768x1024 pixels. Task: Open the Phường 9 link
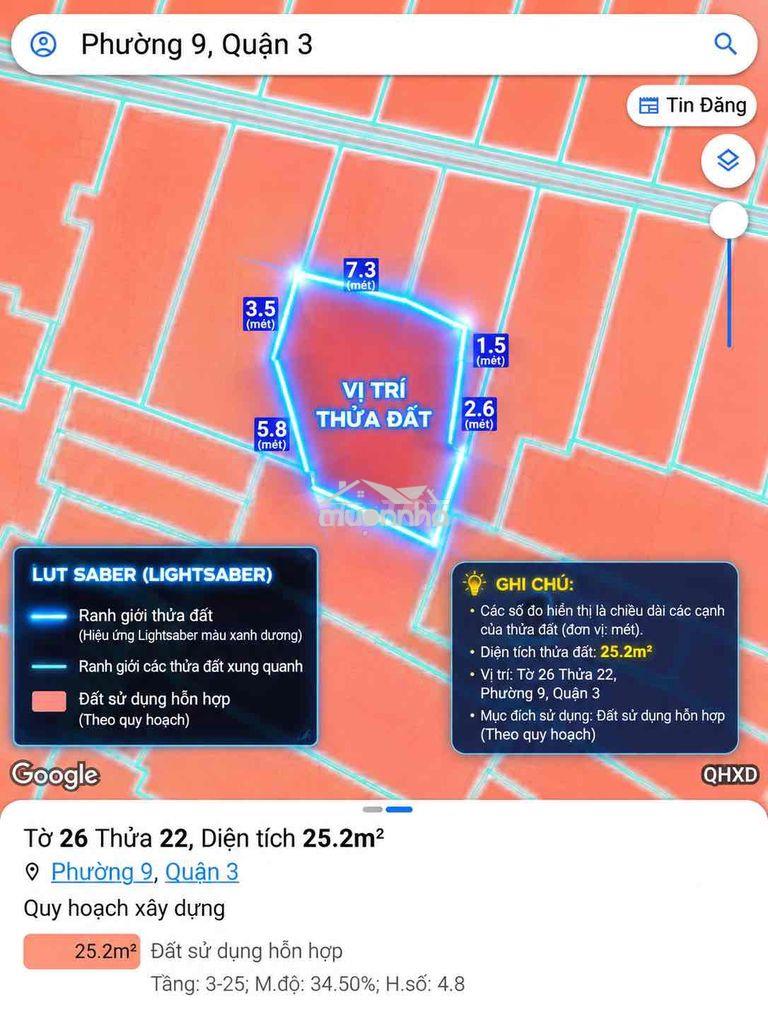[x=102, y=872]
